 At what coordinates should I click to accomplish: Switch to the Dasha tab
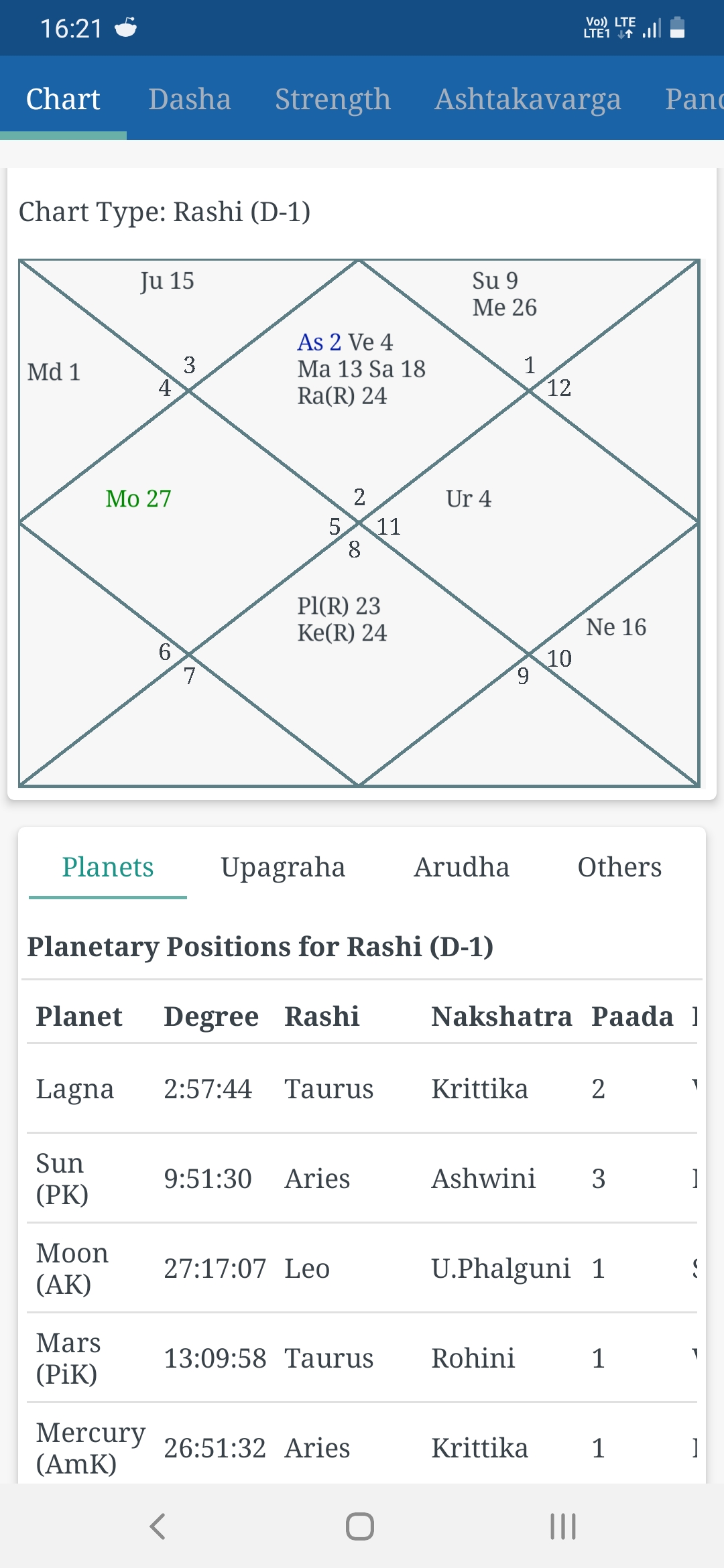coord(190,99)
